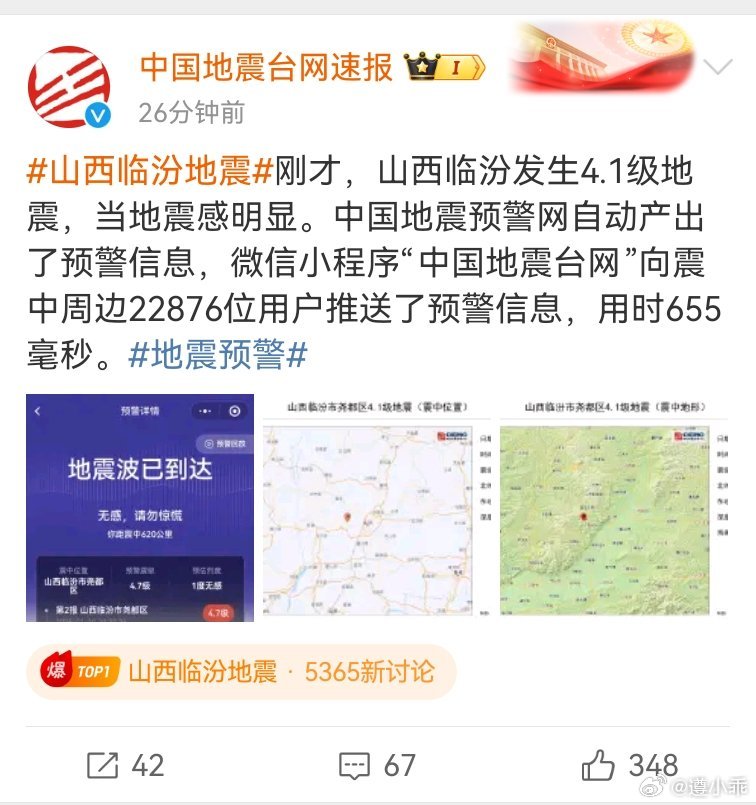Like this earthquake post
This screenshot has height=805, width=756.
click(630, 766)
